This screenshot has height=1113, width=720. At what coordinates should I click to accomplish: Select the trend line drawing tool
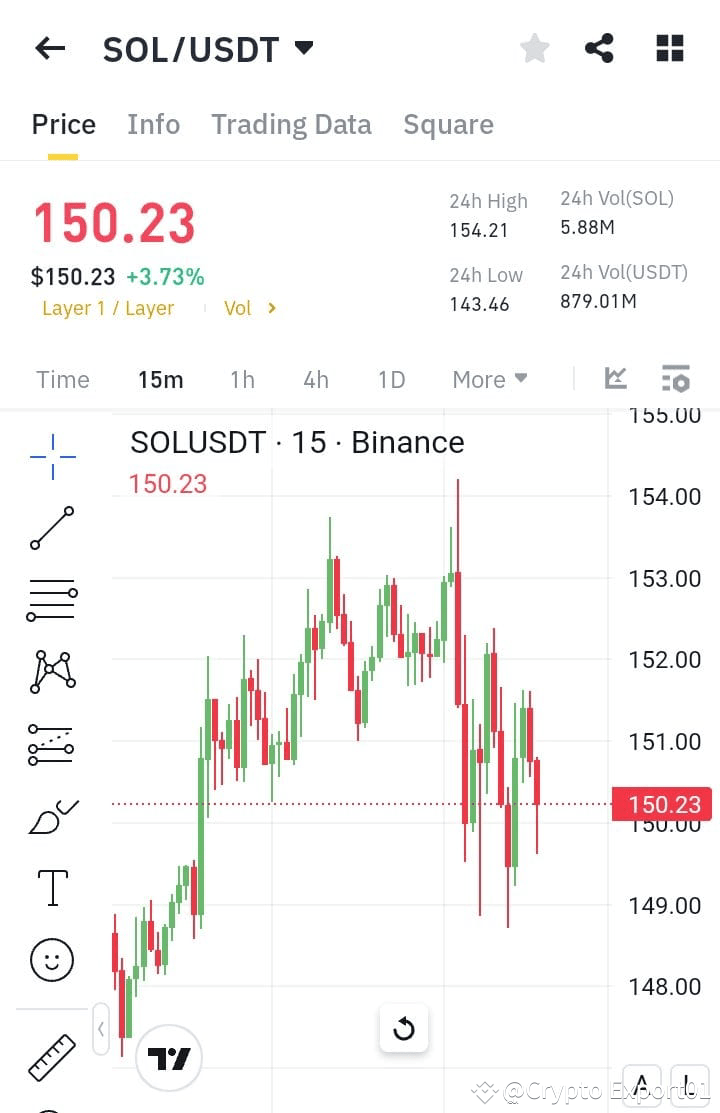(50, 528)
